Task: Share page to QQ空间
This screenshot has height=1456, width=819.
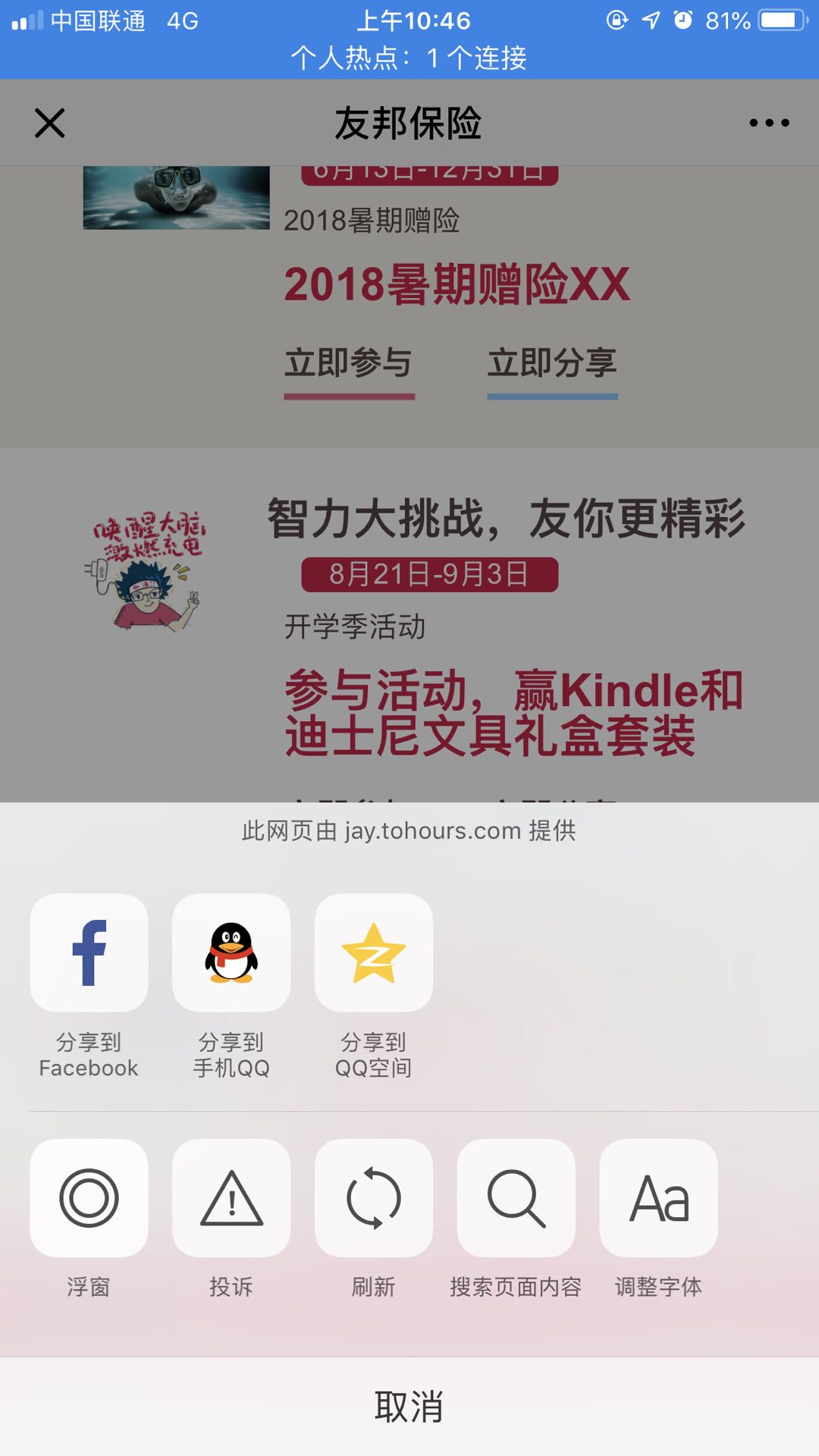Action: [x=374, y=953]
